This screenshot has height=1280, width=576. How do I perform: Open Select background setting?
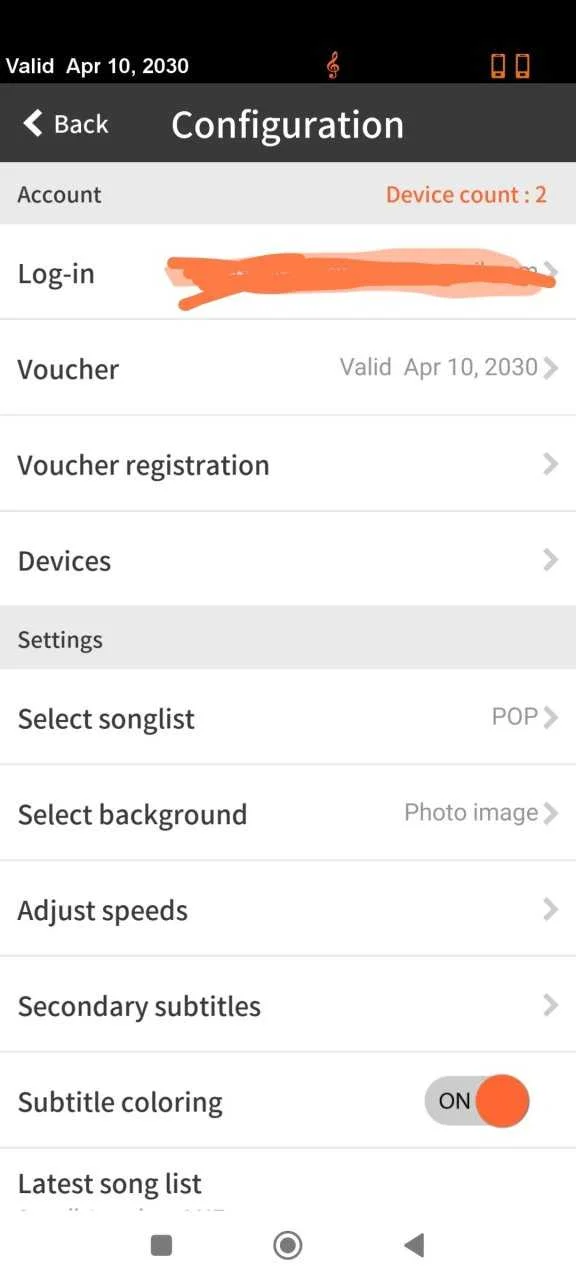pyautogui.click(x=288, y=813)
